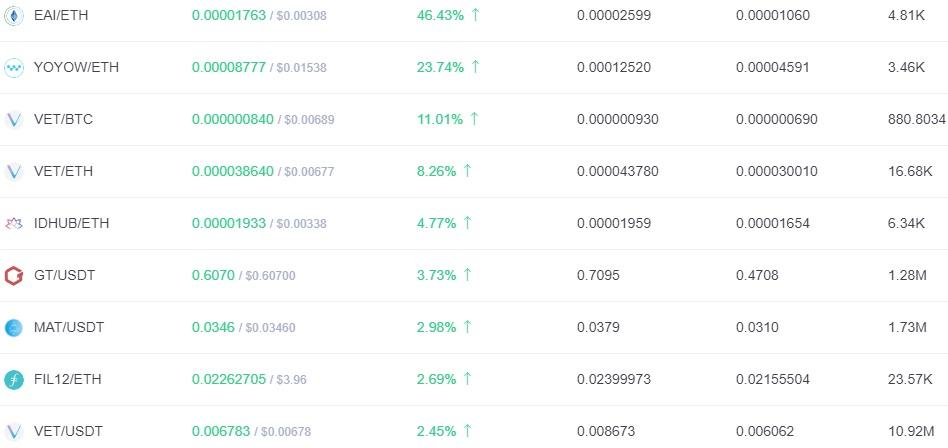Open the GT/USDT market row
The width and height of the screenshot is (948, 448).
pyautogui.click(x=64, y=275)
